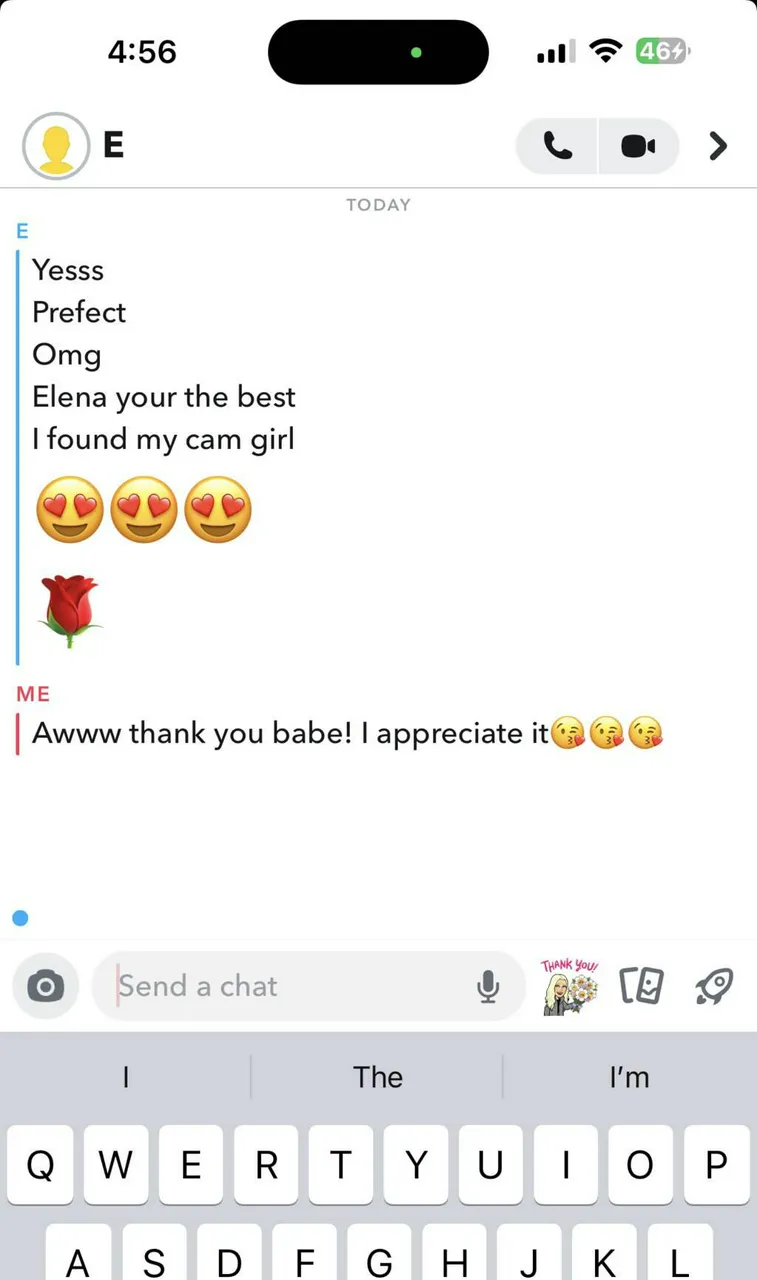Choose the keyboard suggestion "The"

[x=377, y=1077]
